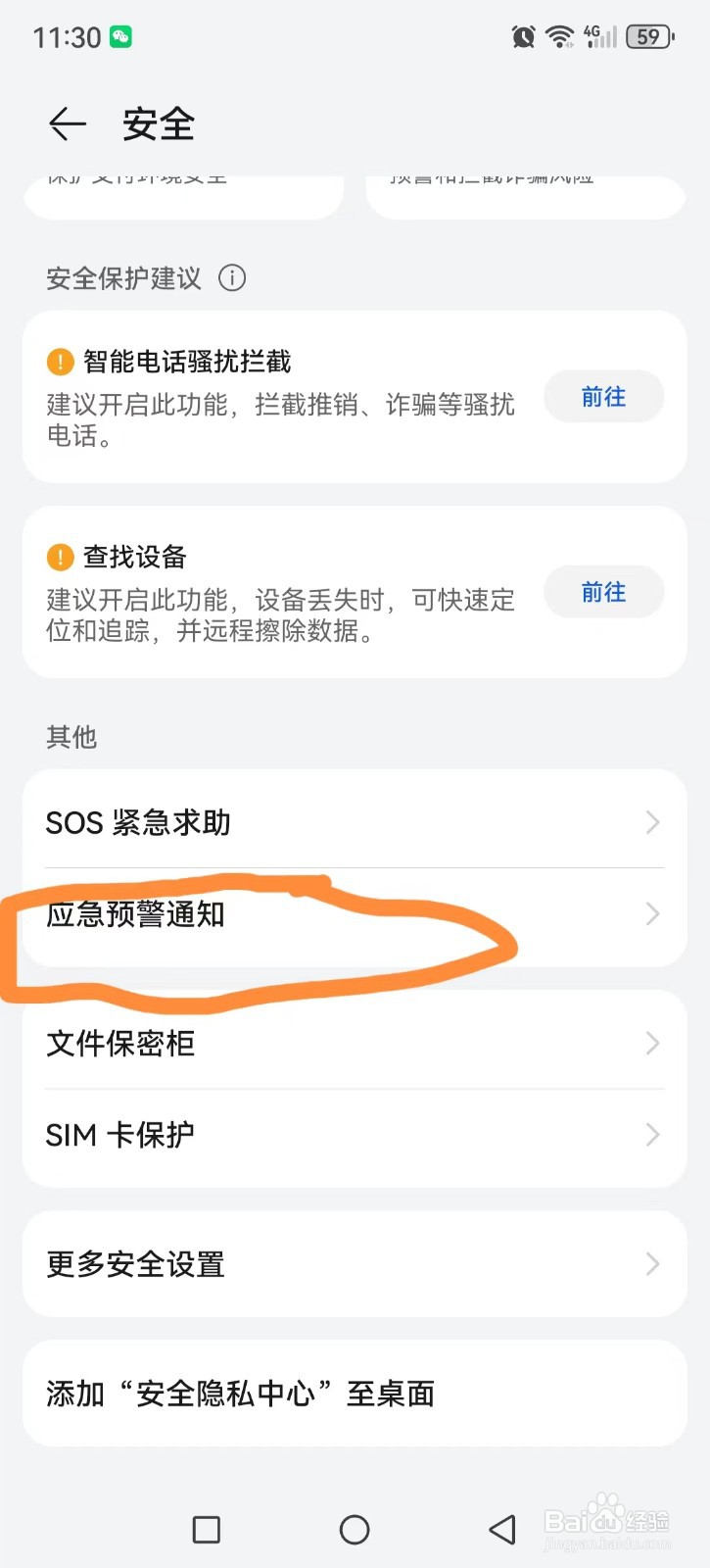Expand 文件保密柜 settings
The height and width of the screenshot is (1568, 710).
653,1044
